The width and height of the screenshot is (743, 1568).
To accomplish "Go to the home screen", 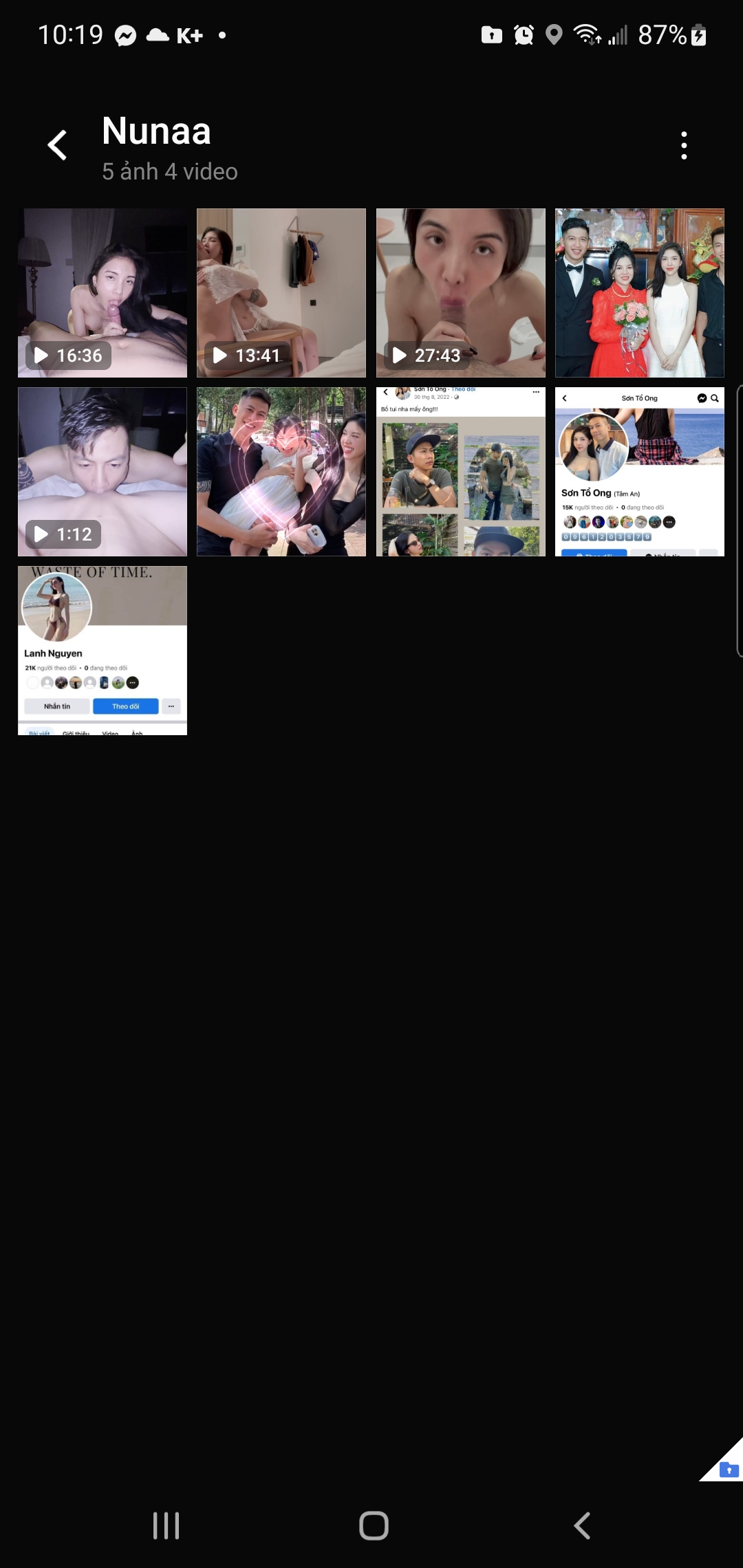I will [374, 1525].
